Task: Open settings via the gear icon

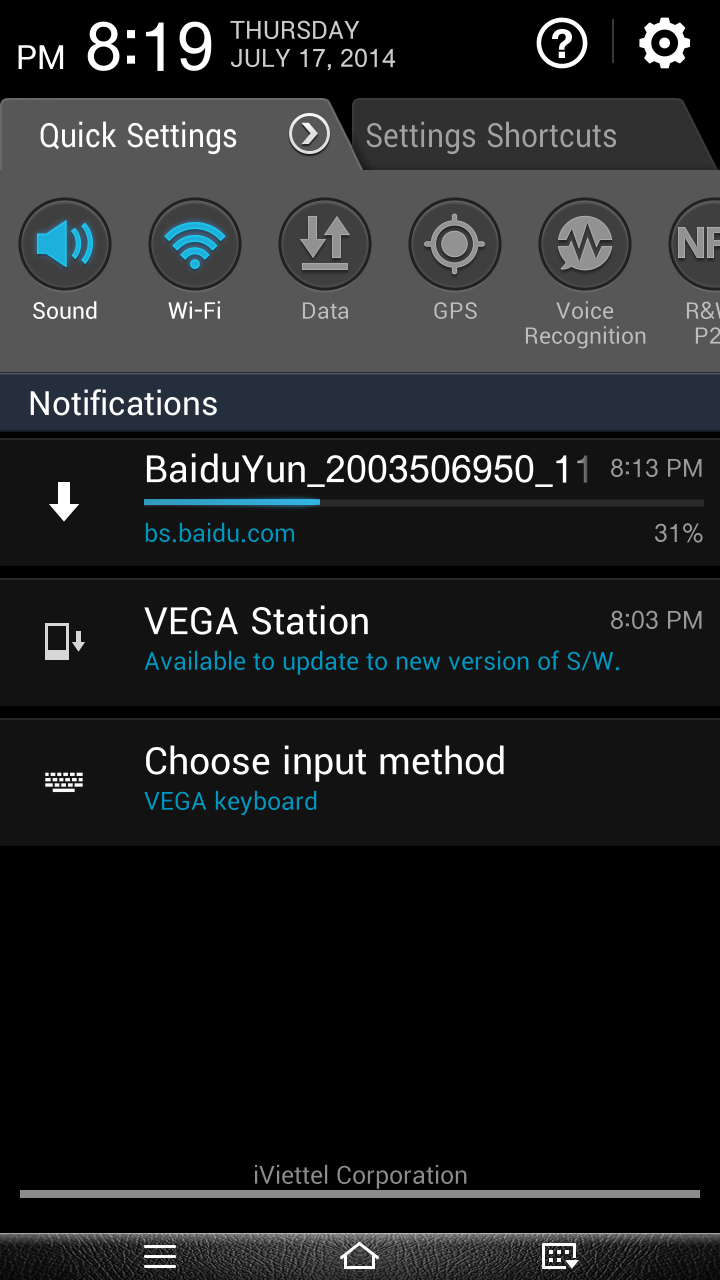Action: pyautogui.click(x=665, y=44)
